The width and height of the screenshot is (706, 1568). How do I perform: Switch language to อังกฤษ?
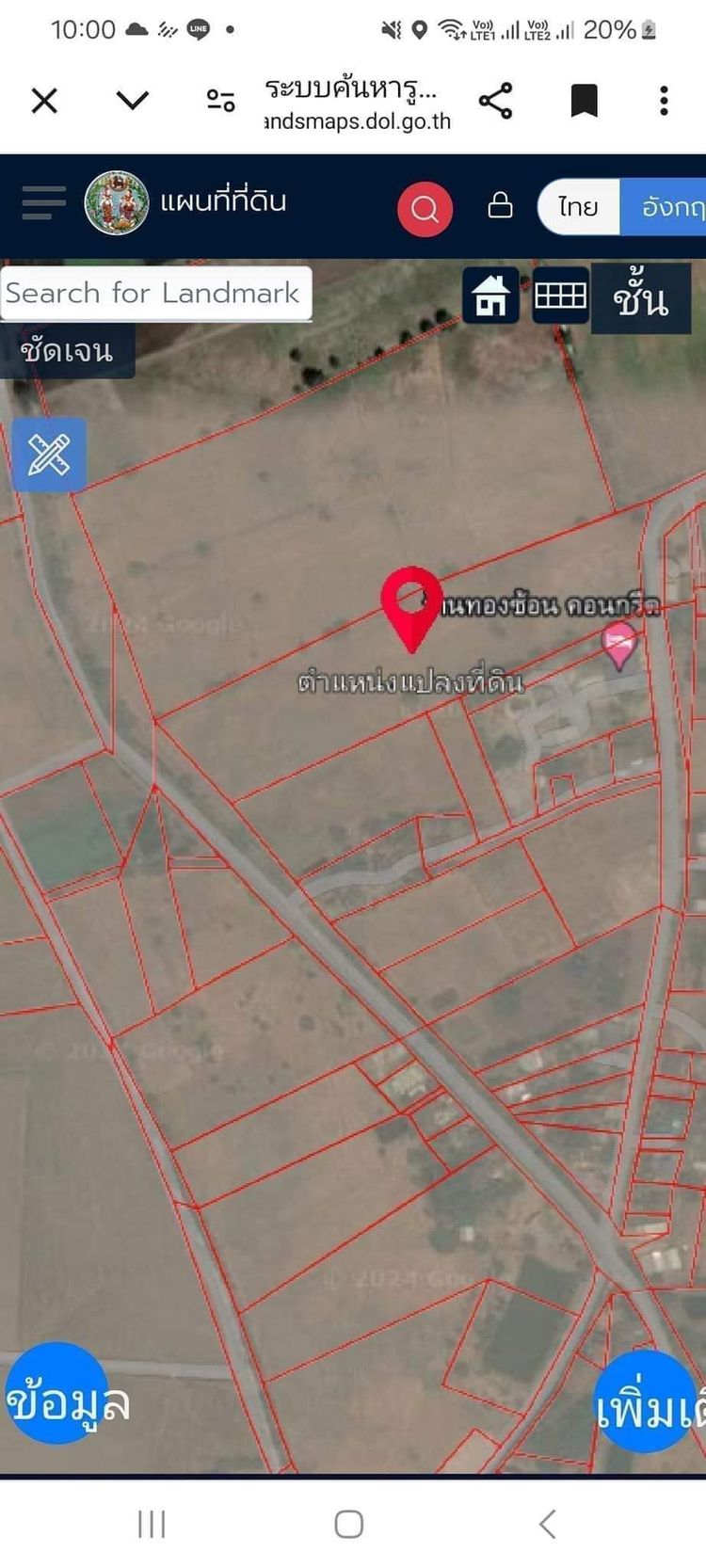(x=668, y=206)
